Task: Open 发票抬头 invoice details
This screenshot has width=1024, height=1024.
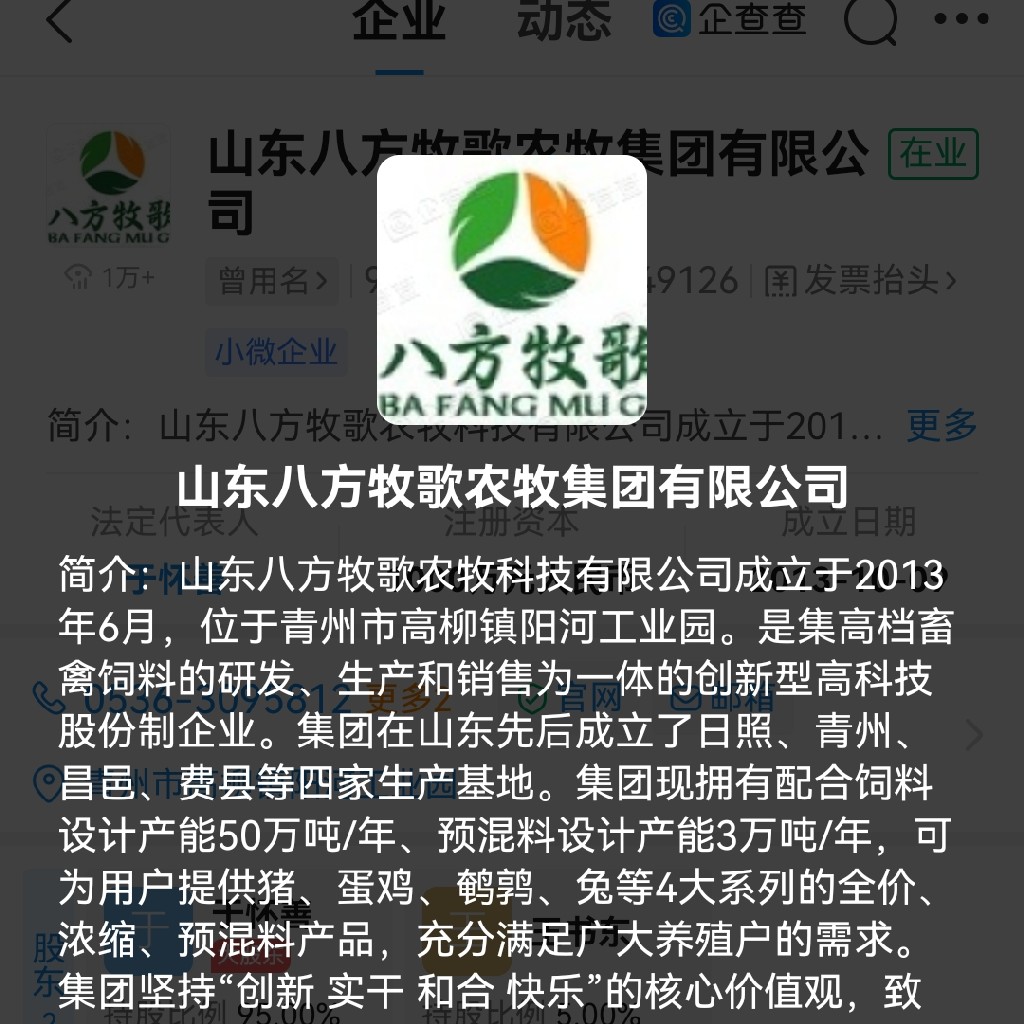Action: pyautogui.click(x=861, y=281)
